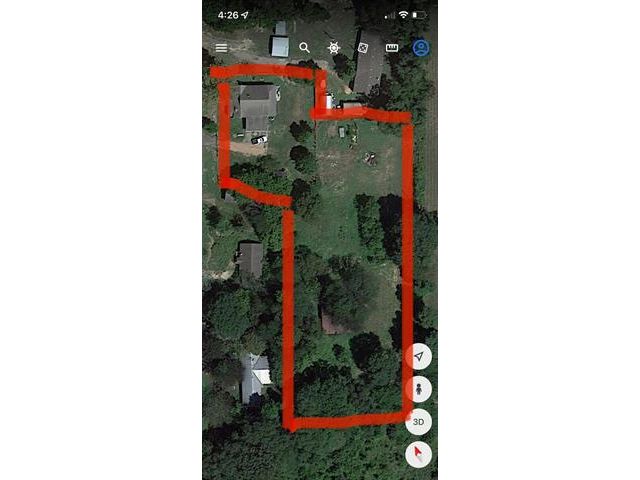640x480 pixels.
Task: Tap the compass to reset north
Action: [421, 454]
